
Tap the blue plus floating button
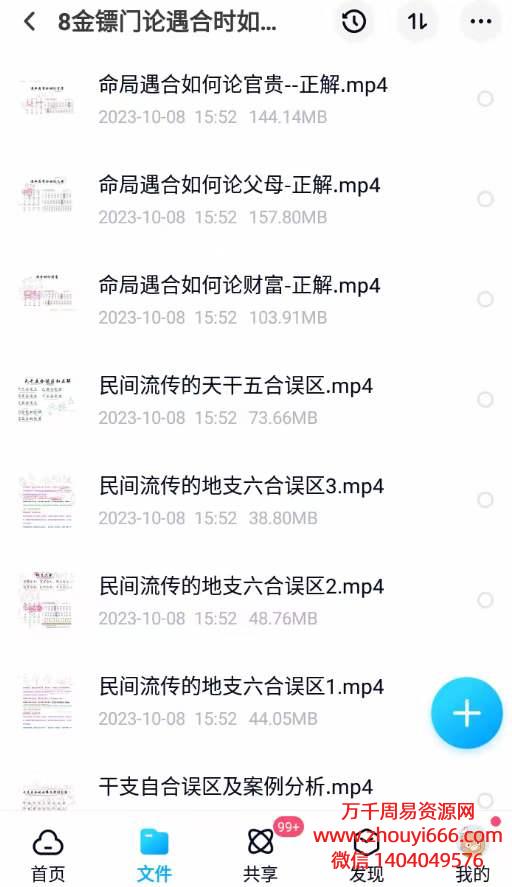click(x=466, y=713)
